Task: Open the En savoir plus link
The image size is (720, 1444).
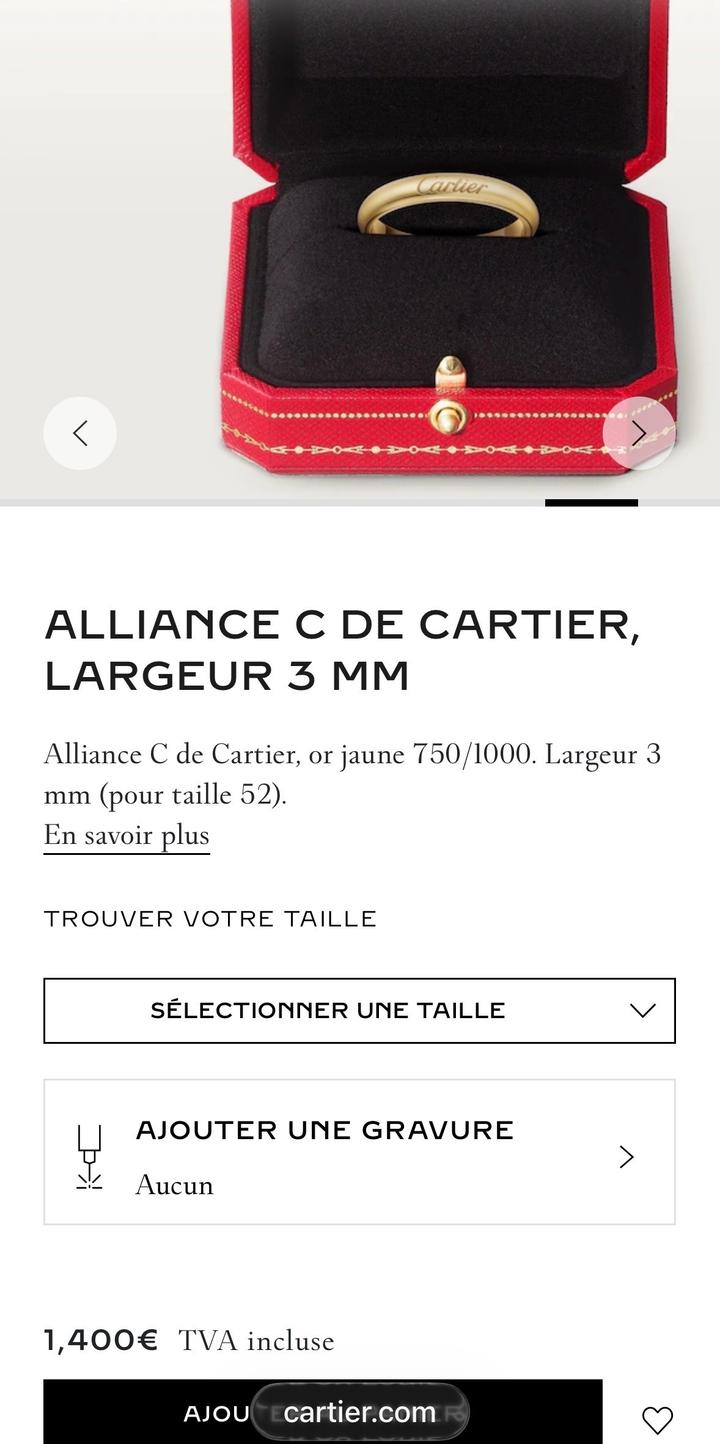Action: click(127, 836)
